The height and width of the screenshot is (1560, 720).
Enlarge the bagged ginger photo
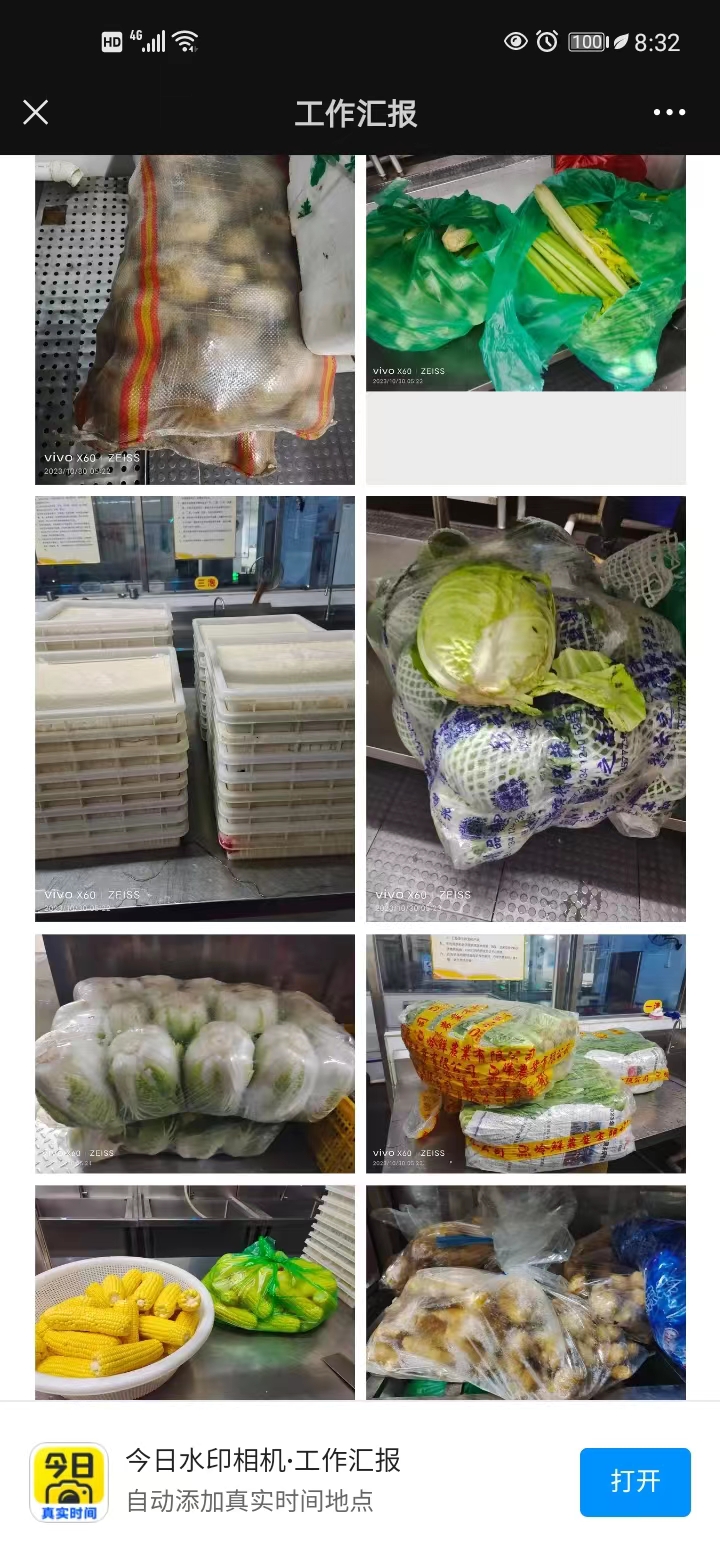point(526,1292)
